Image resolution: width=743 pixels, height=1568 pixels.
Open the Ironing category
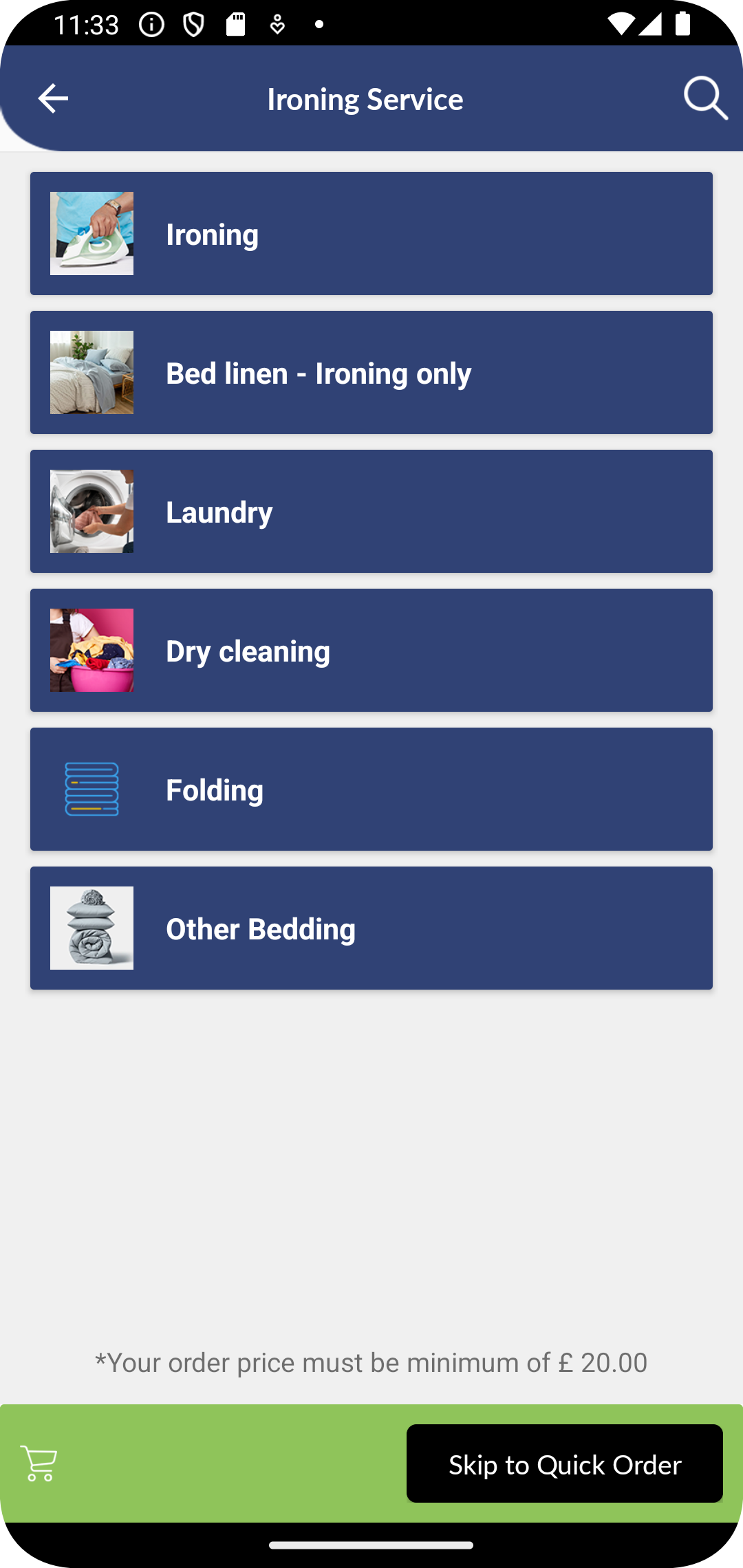[x=371, y=234]
